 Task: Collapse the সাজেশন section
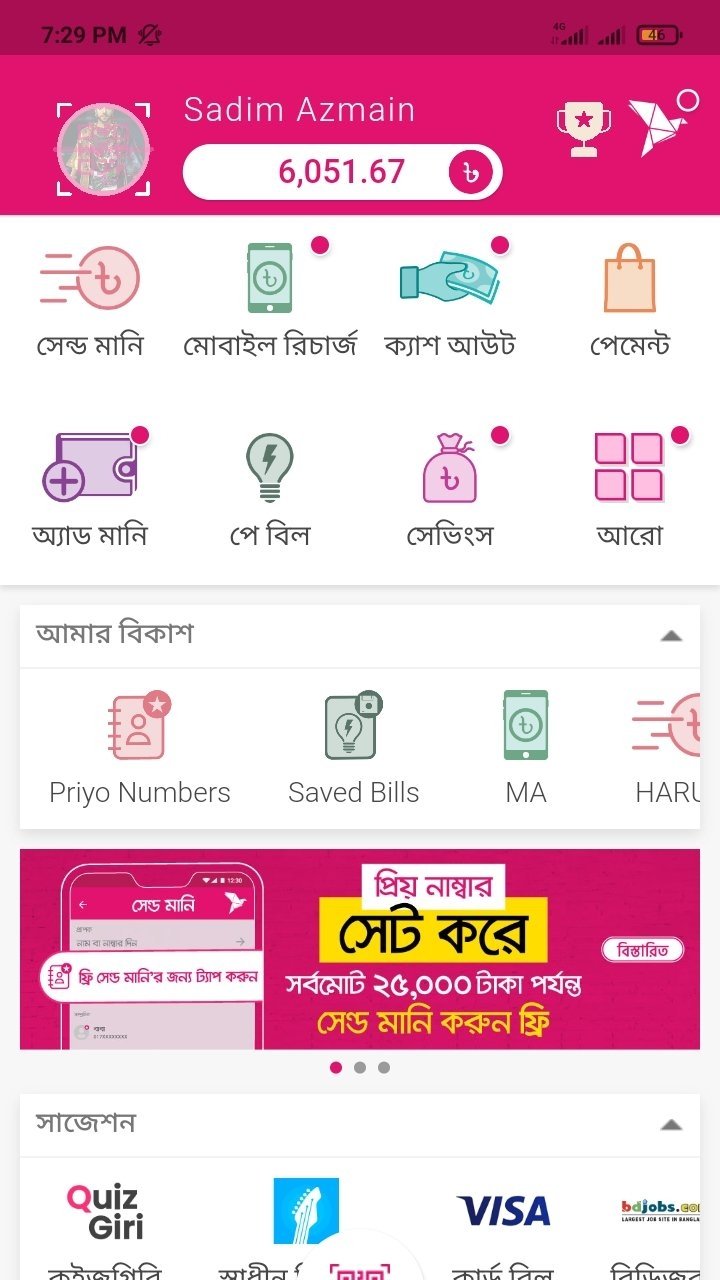(671, 1124)
